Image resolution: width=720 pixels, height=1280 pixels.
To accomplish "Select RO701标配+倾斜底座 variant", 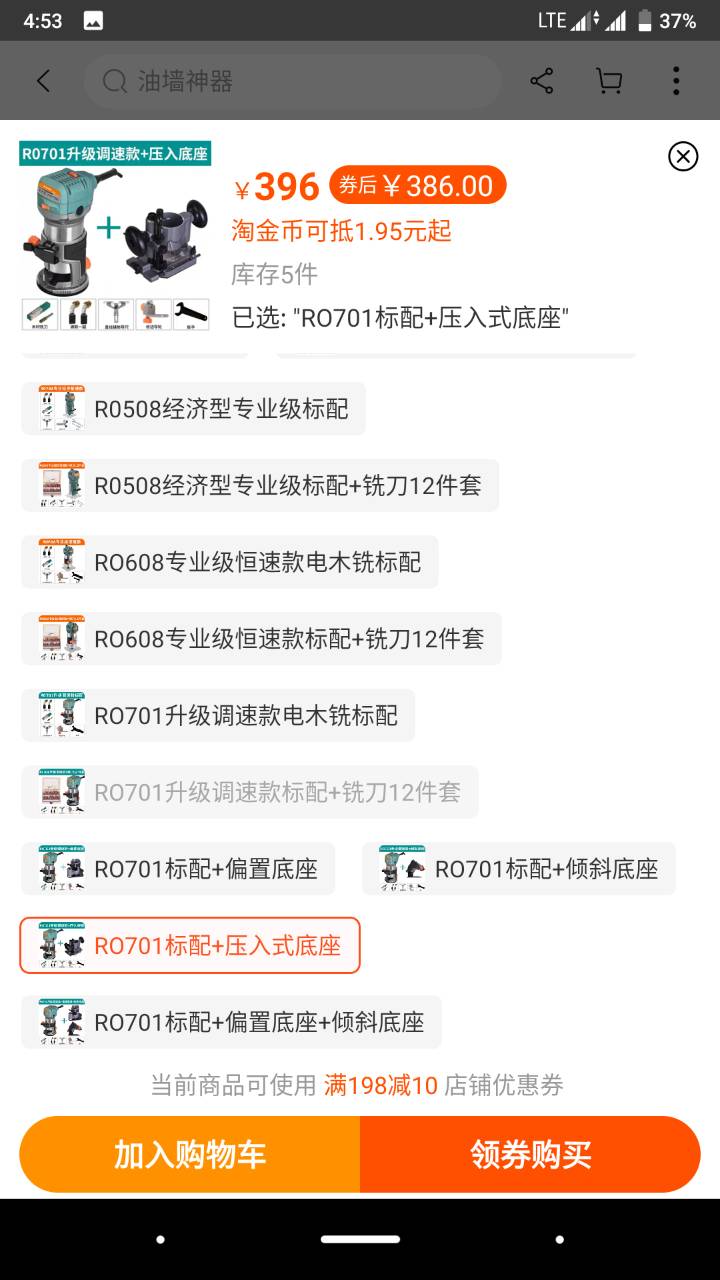I will pos(518,869).
